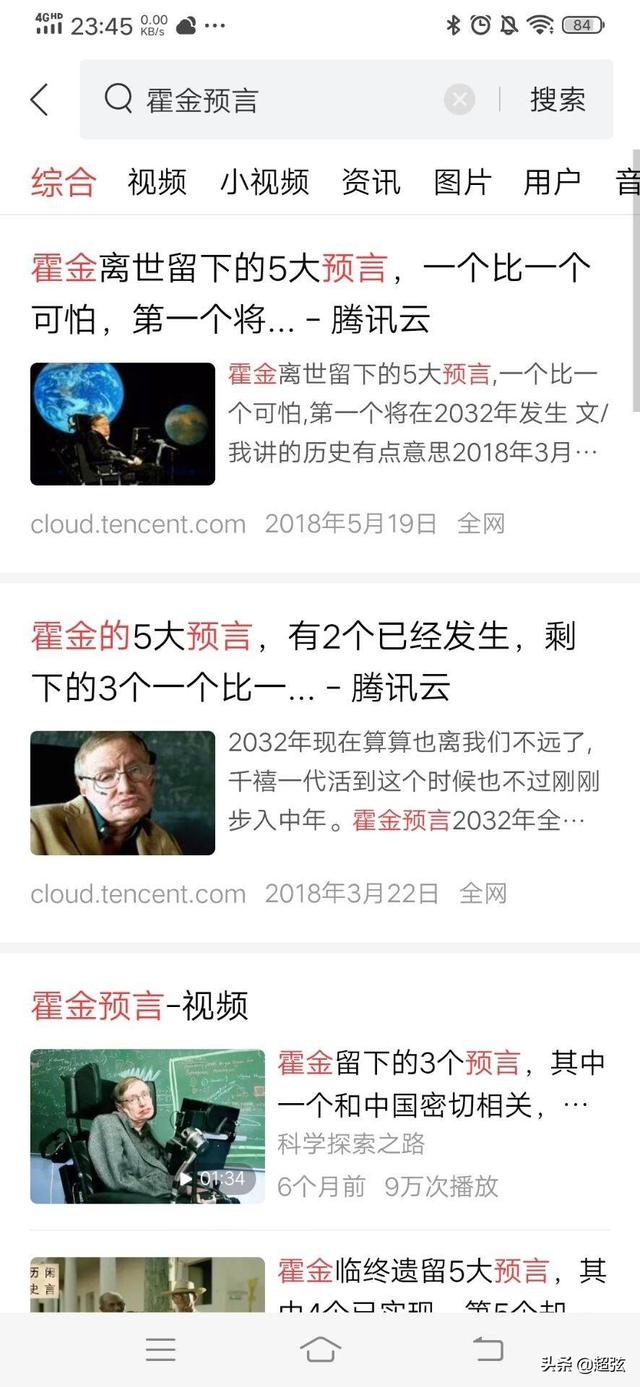This screenshot has height=1387, width=640.
Task: Open result 霍金离世留下的5大预言
Action: click(x=310, y=293)
